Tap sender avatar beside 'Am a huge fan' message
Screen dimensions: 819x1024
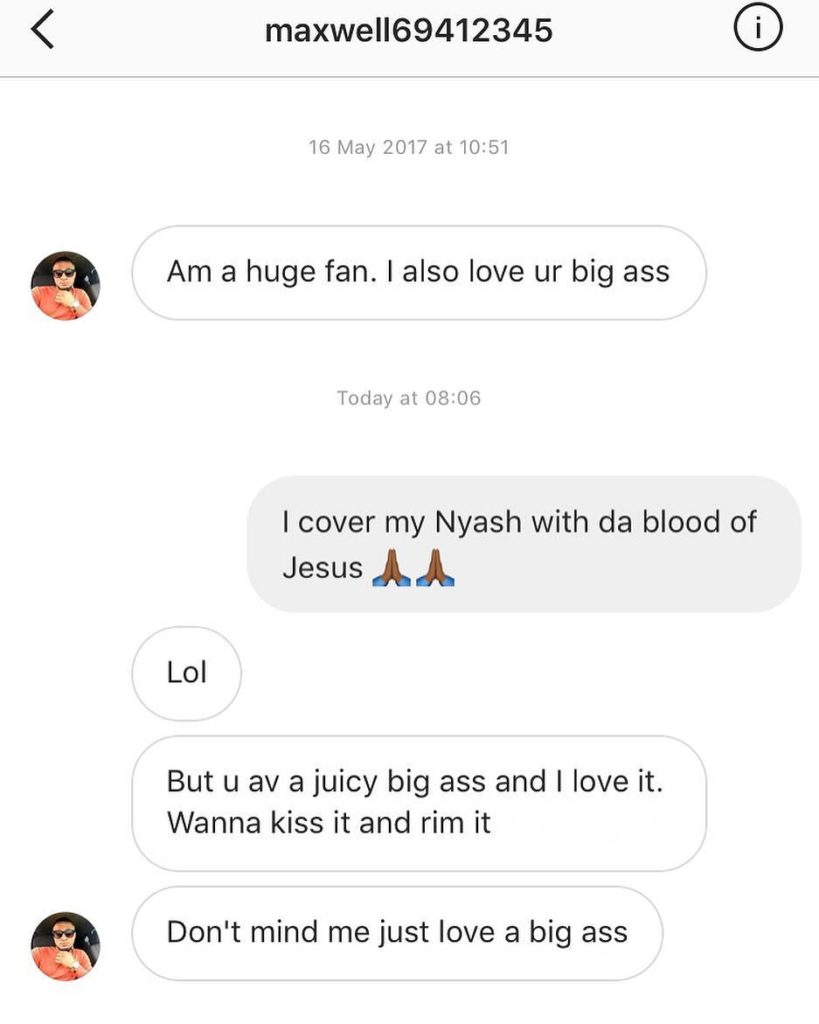point(66,286)
